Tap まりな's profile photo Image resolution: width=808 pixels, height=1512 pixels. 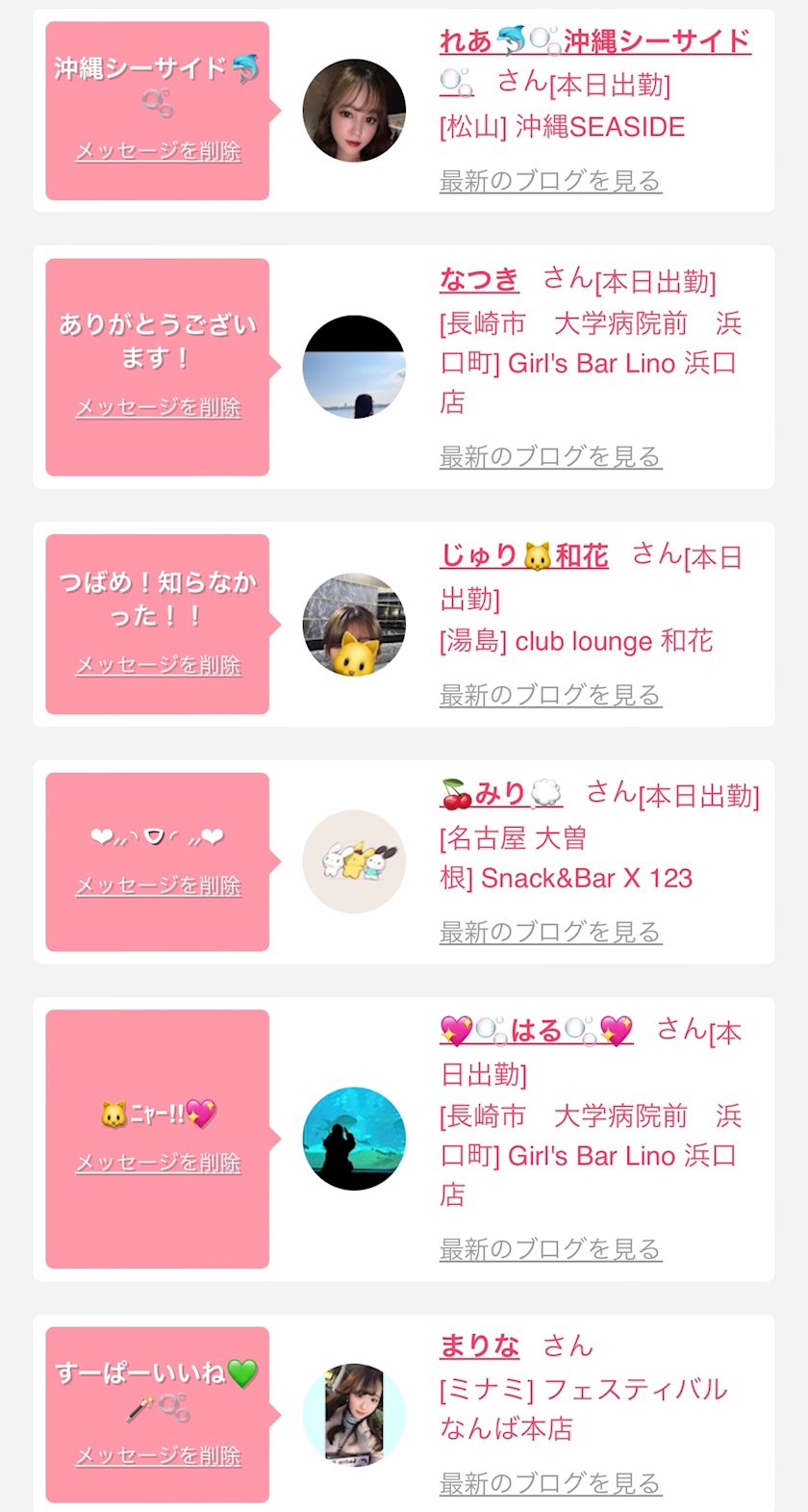point(354,1414)
